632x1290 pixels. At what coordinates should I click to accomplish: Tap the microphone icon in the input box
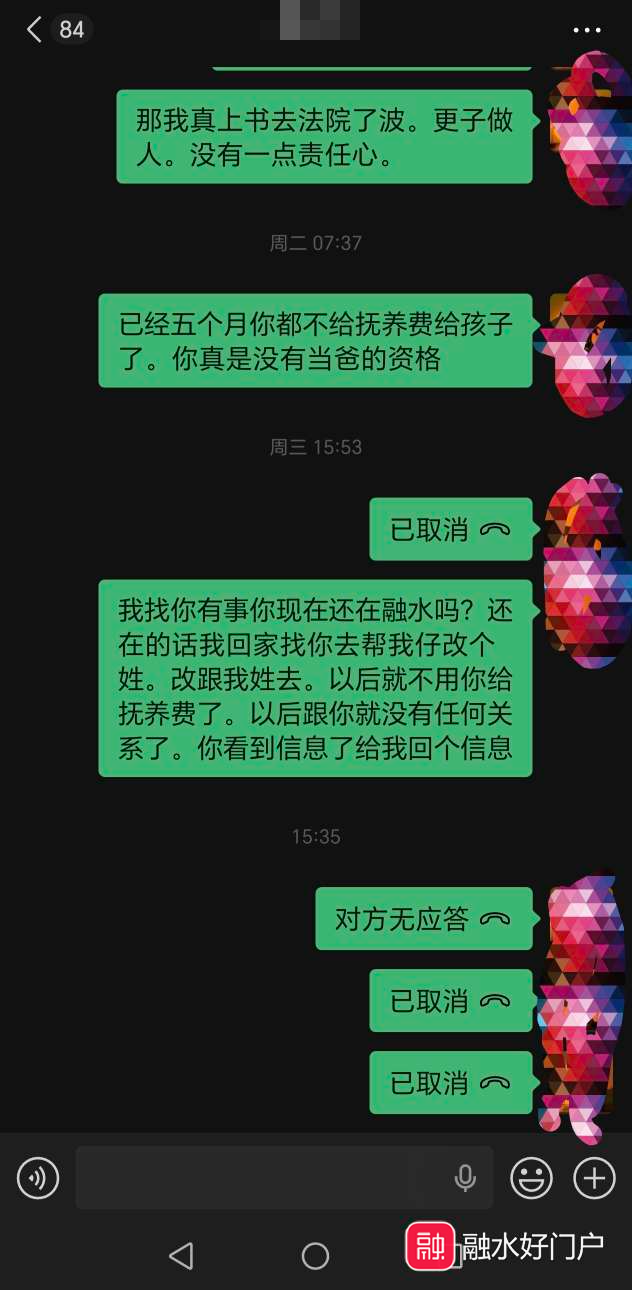click(x=465, y=1178)
